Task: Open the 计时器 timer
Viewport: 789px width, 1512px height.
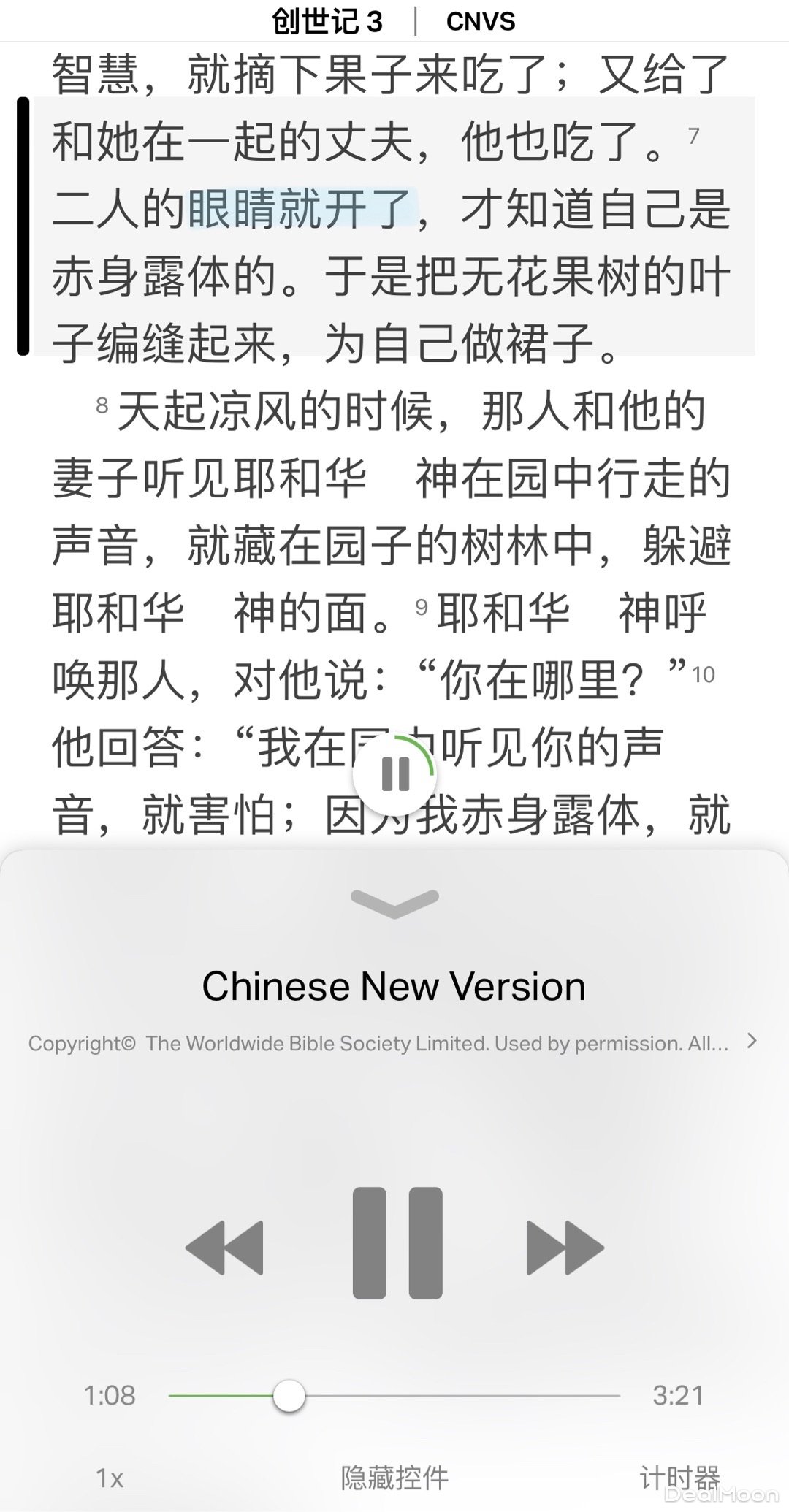Action: [x=679, y=1478]
